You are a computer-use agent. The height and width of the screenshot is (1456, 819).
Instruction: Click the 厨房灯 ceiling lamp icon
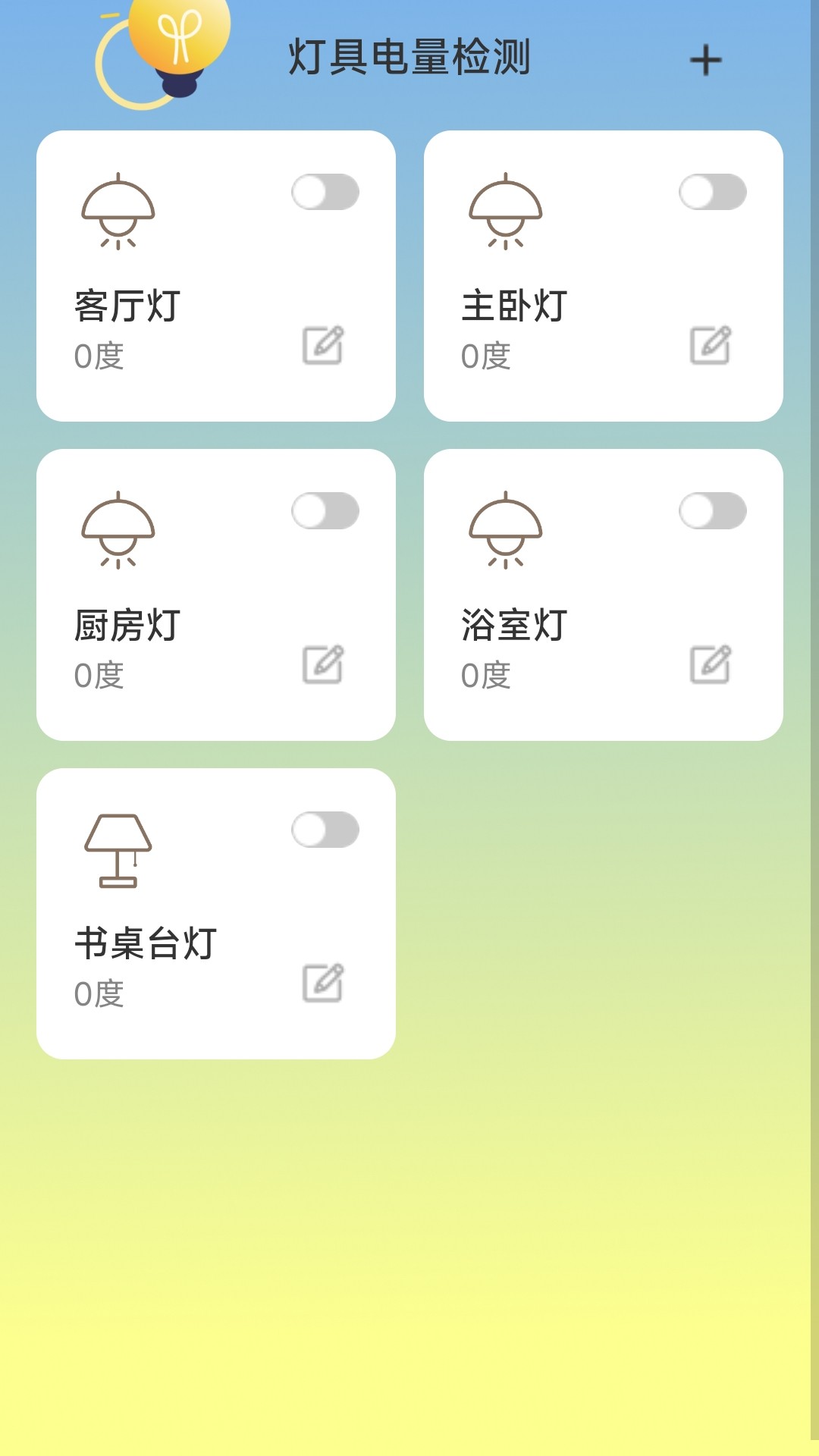coord(118,531)
